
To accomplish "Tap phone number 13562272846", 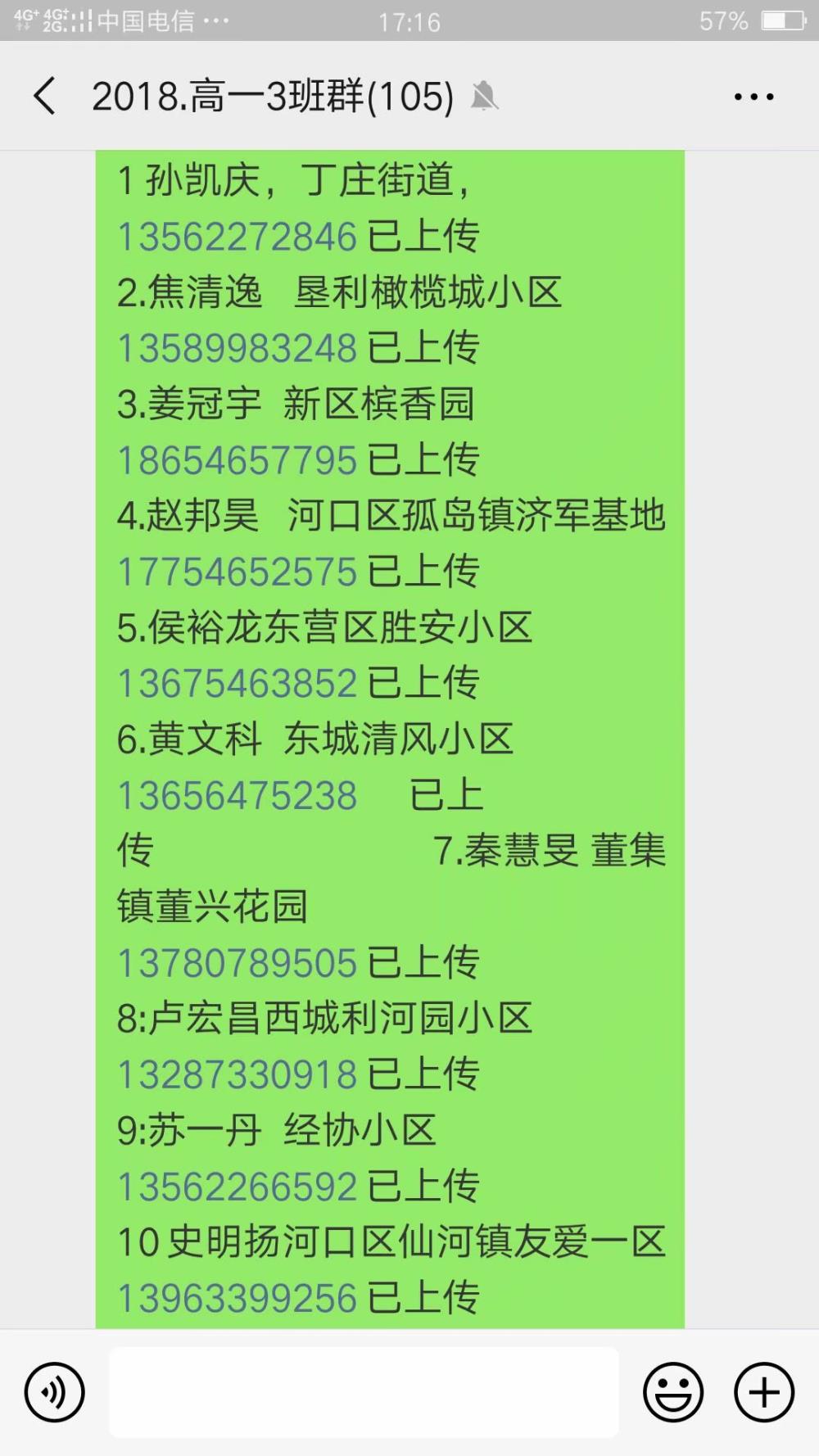I will click(x=238, y=237).
